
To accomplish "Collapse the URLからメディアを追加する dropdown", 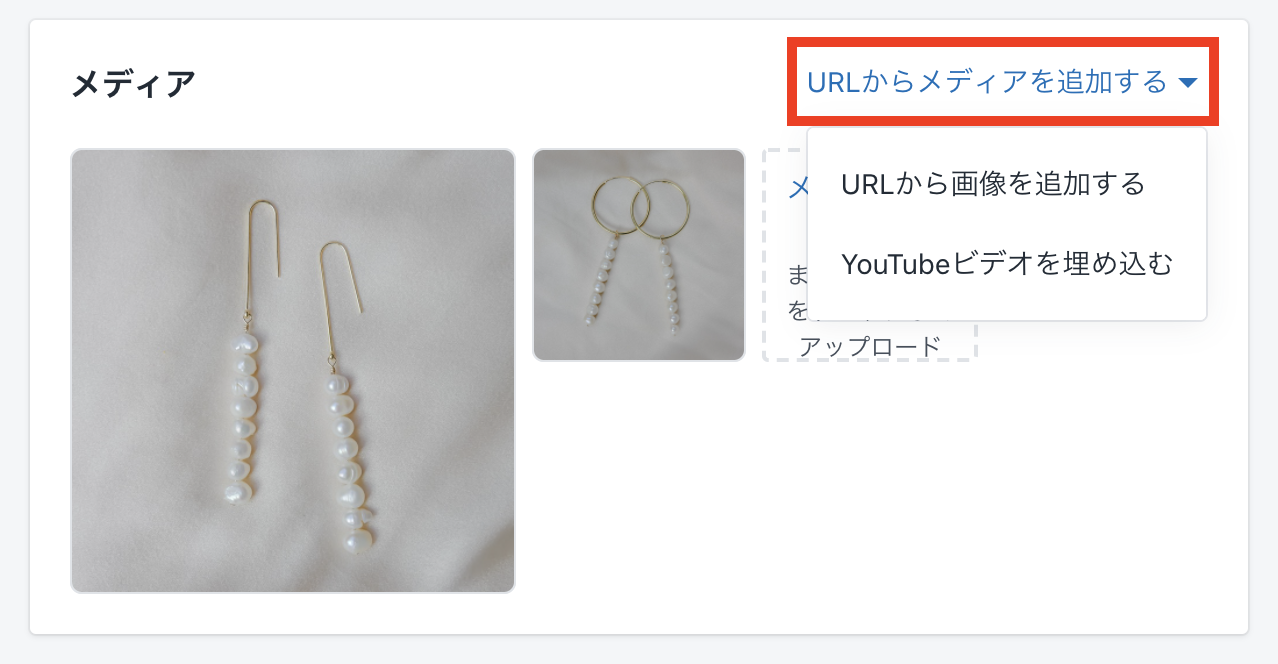I will [1001, 82].
